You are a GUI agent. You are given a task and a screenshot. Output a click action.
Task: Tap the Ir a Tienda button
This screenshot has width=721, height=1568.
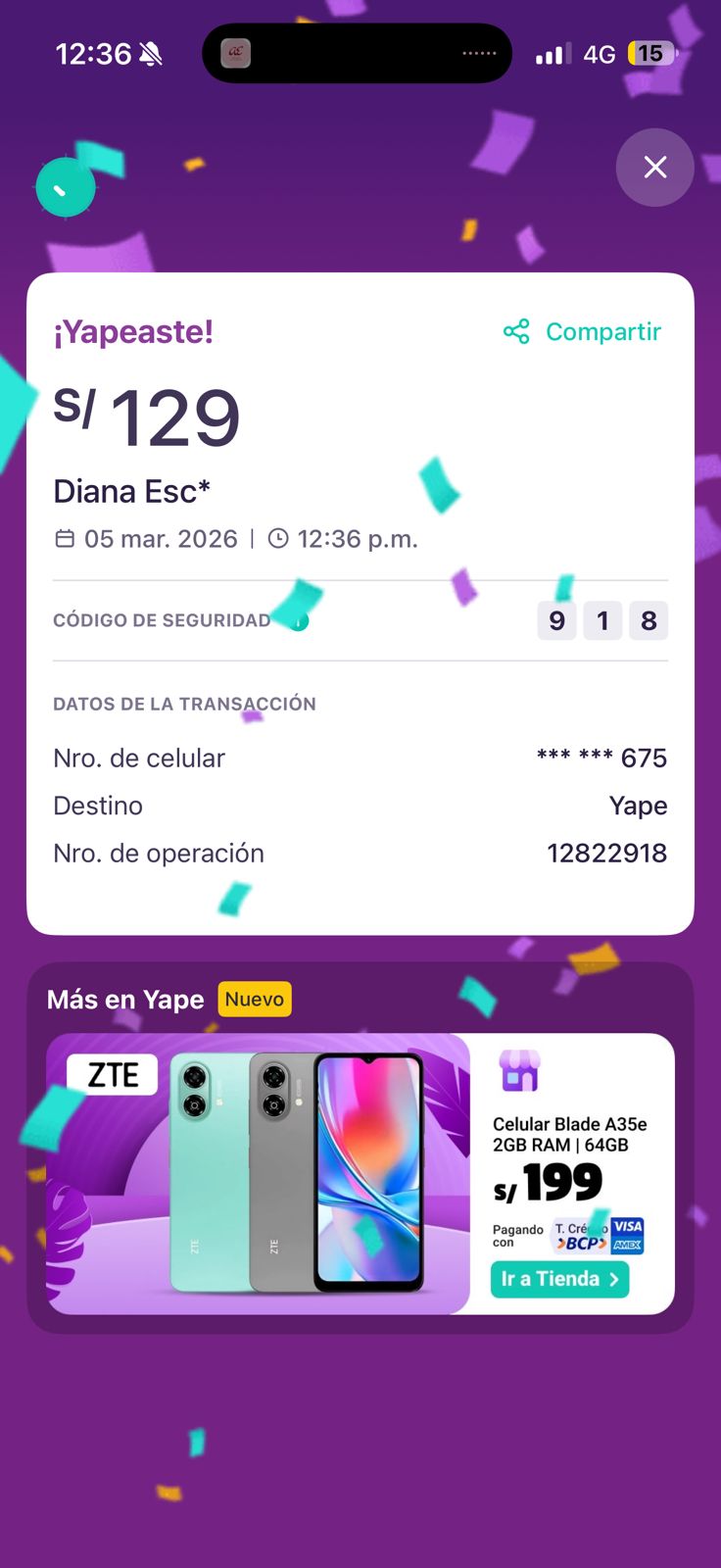point(559,1279)
